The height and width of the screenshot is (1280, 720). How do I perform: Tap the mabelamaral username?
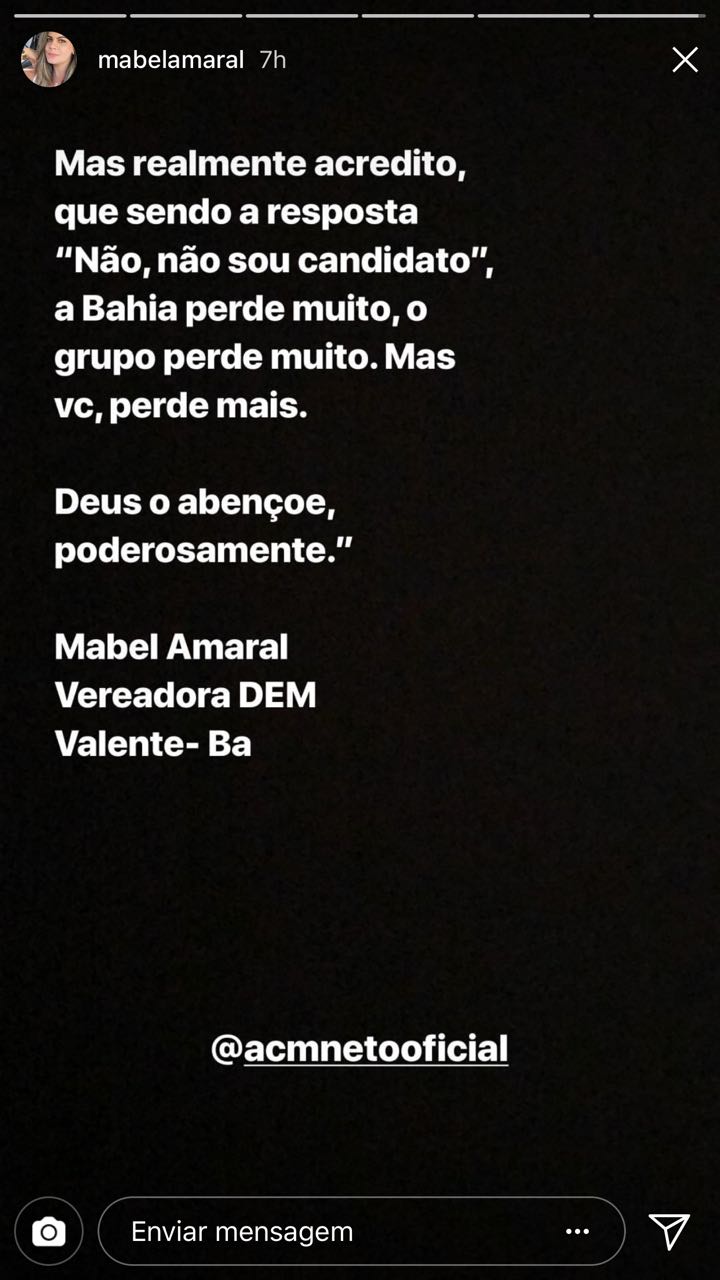[x=171, y=60]
